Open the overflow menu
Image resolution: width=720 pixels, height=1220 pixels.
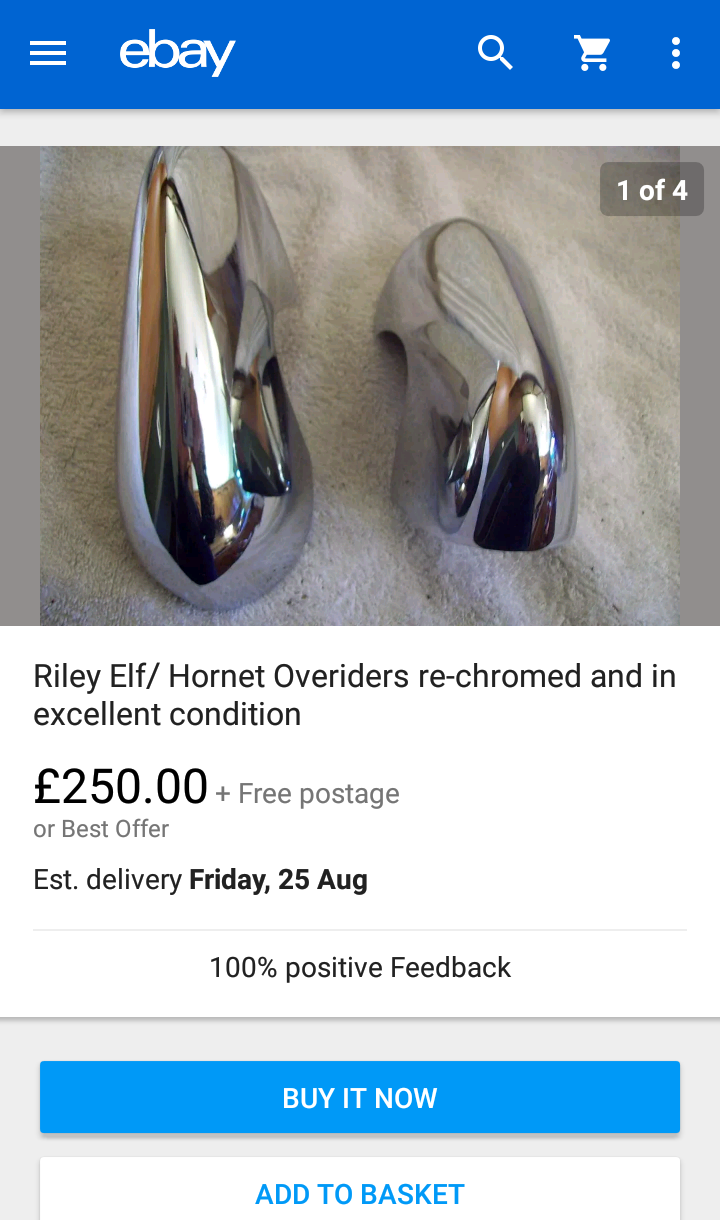pyautogui.click(x=676, y=53)
